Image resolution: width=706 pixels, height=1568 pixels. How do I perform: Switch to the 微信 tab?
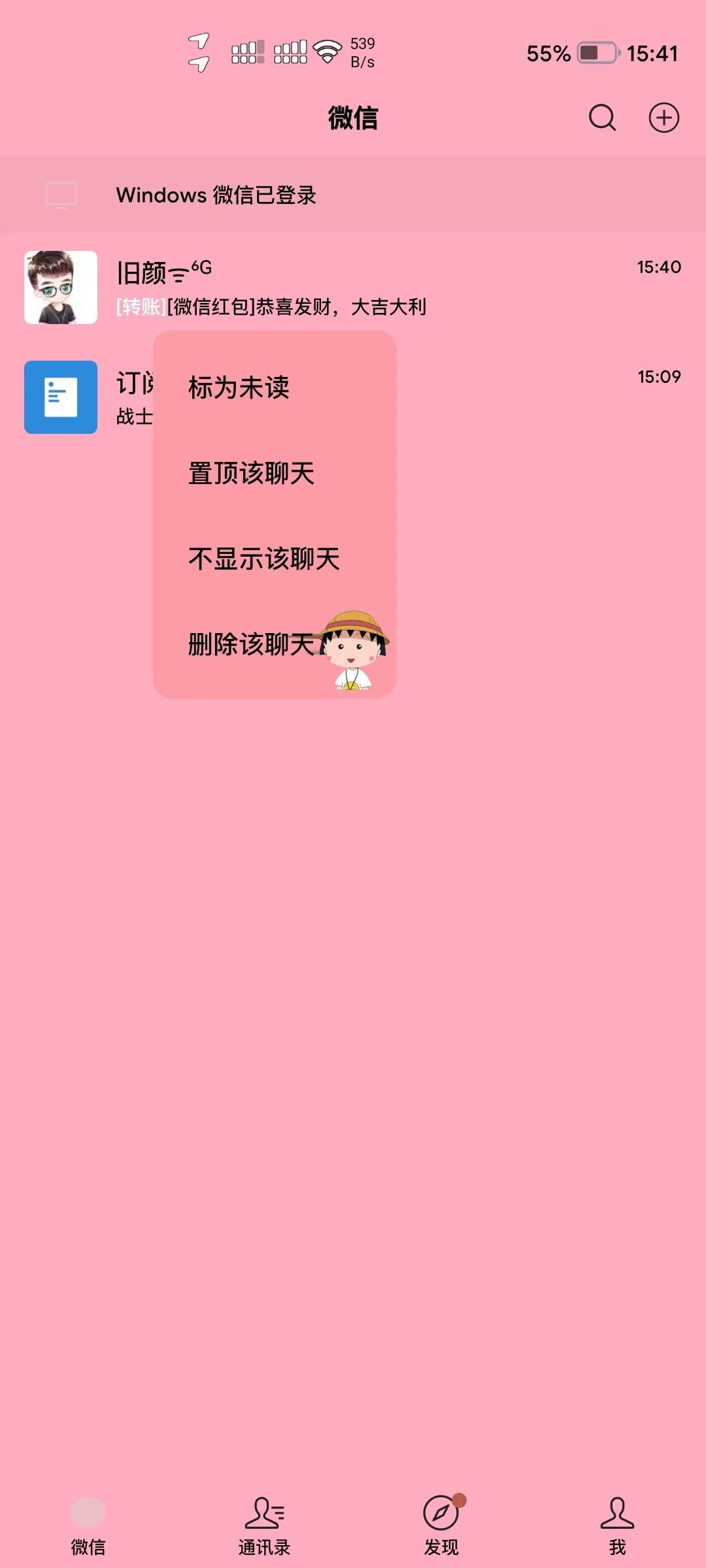point(88,1525)
